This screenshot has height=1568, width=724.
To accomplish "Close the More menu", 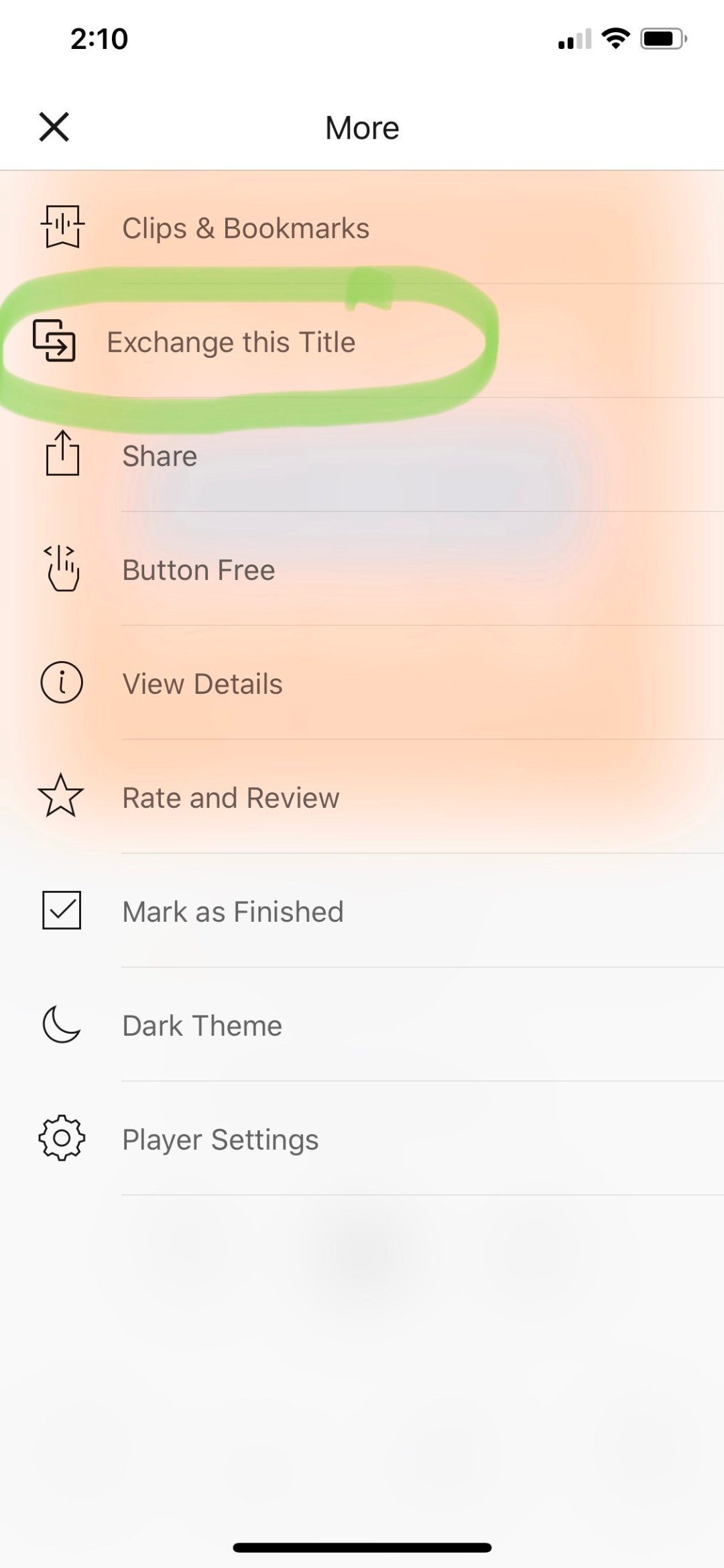I will pos(54,127).
